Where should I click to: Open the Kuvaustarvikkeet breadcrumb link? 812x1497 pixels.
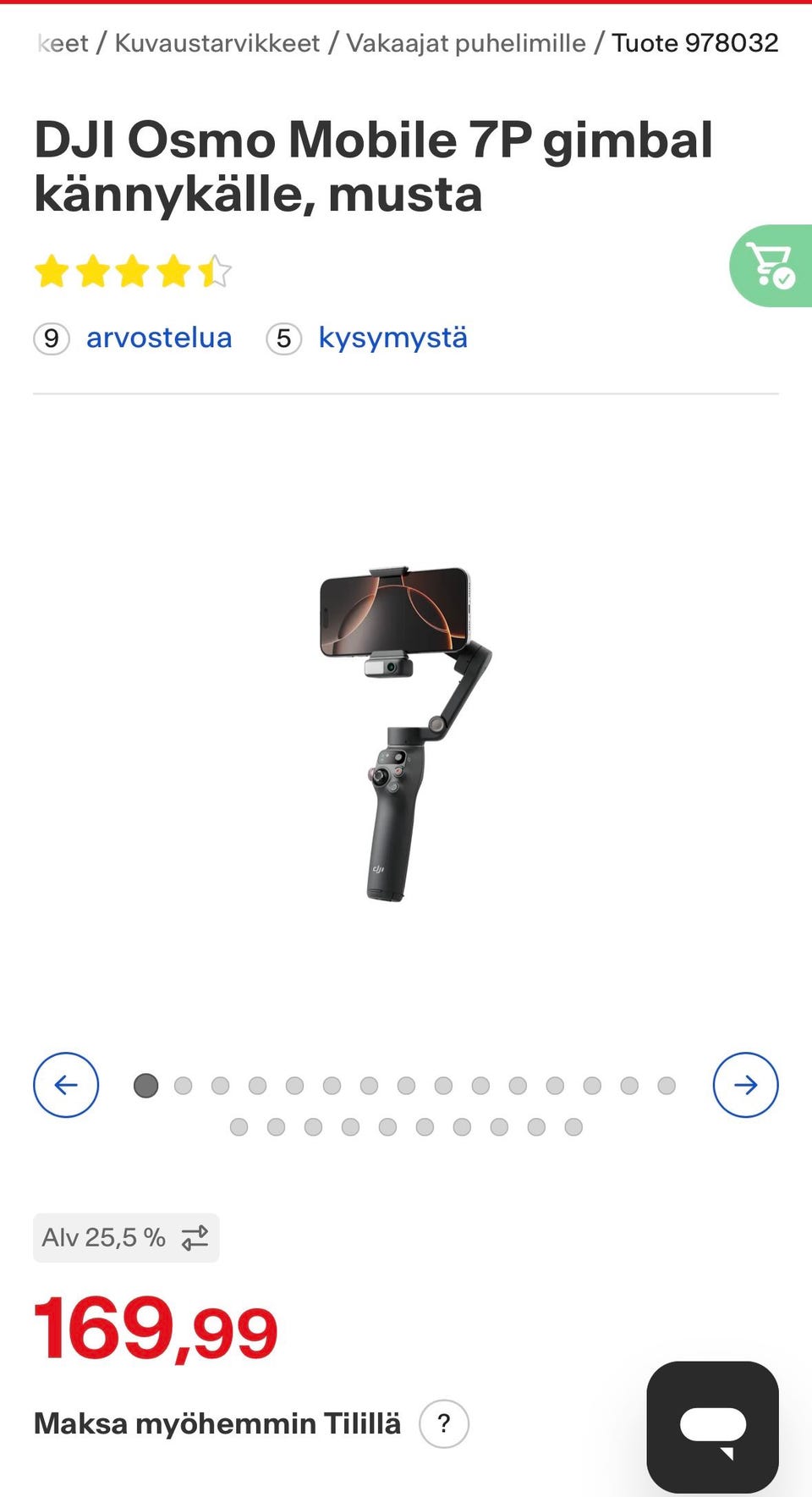(217, 43)
